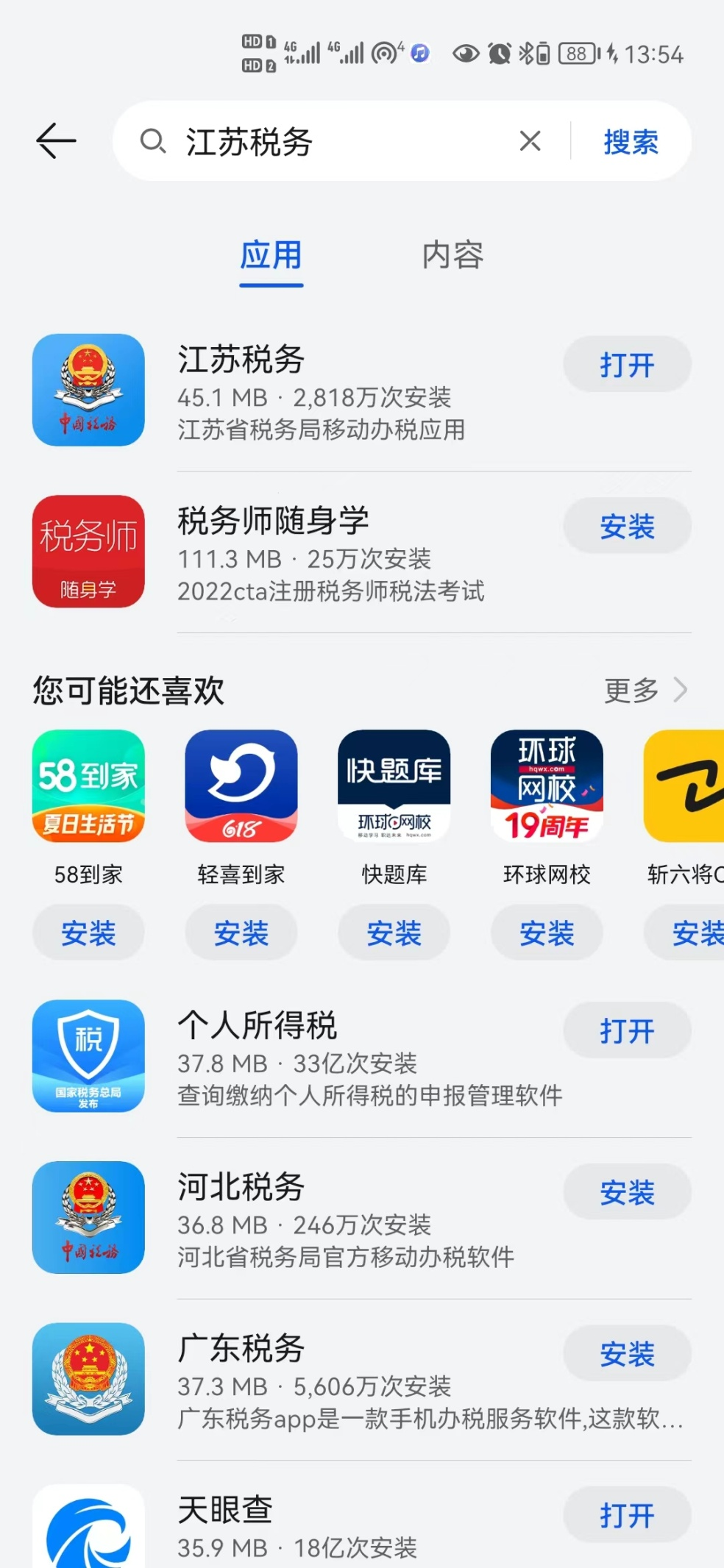724x1568 pixels.
Task: Clear the search text 江苏税务
Action: click(x=530, y=140)
